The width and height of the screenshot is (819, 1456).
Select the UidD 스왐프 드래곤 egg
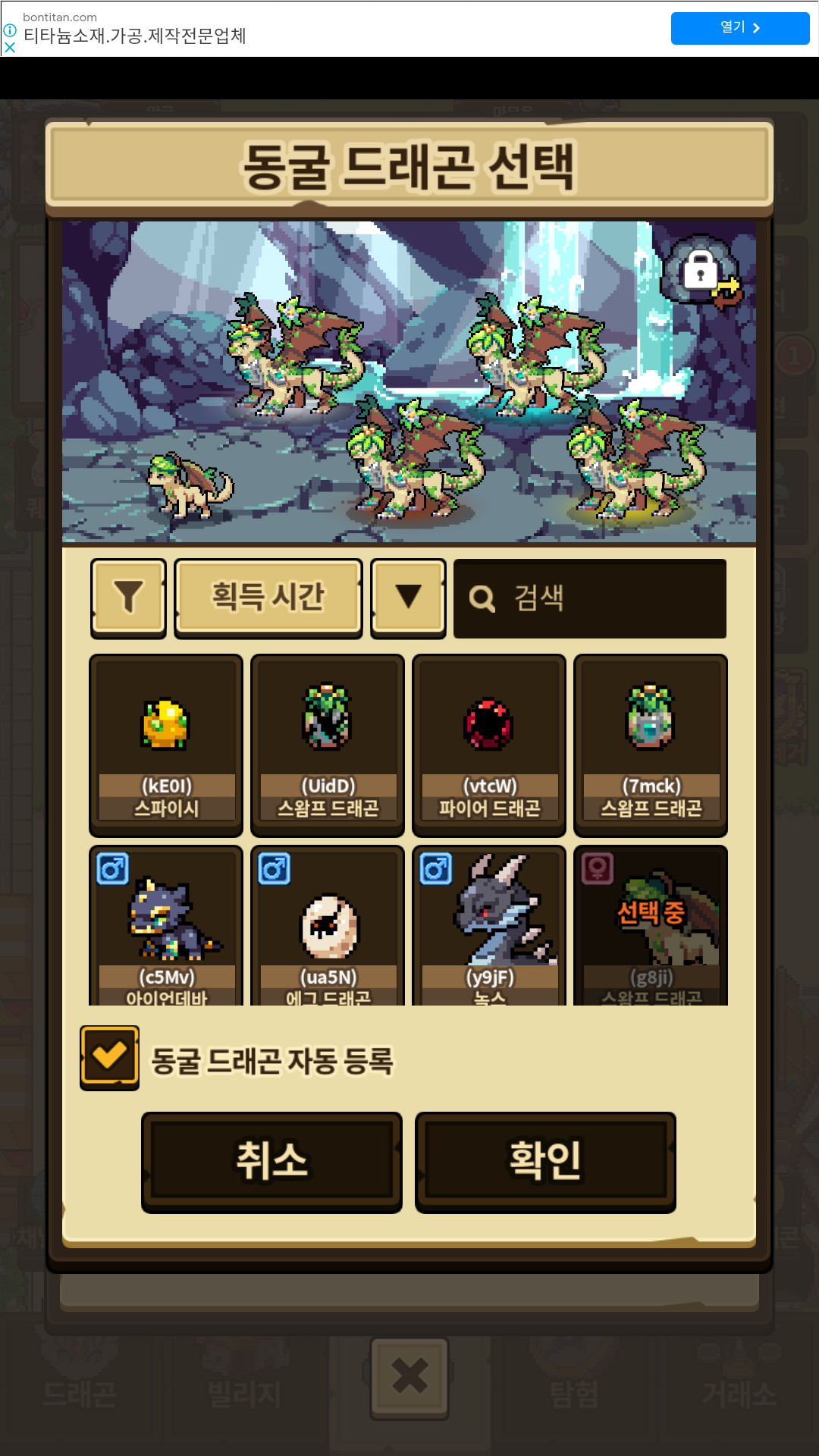point(328,745)
